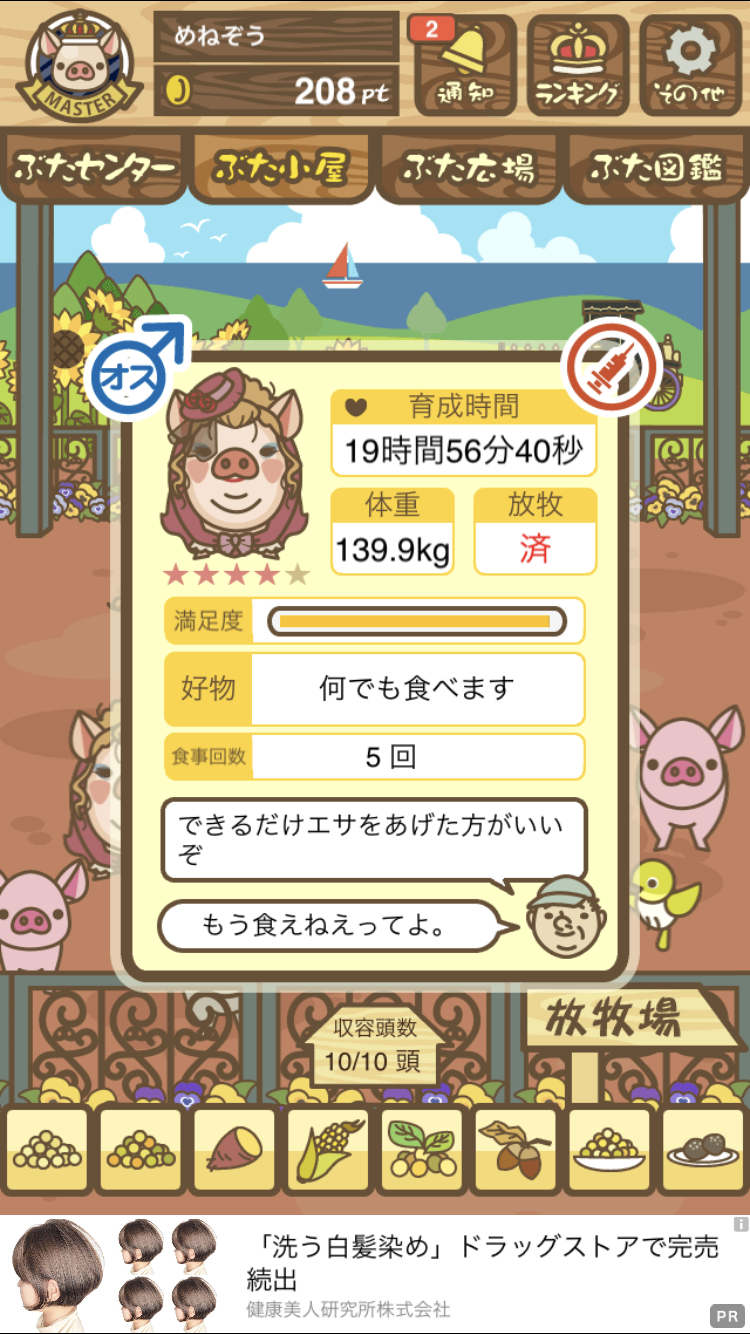Pick the plate of dark truffle feed

click(703, 1151)
